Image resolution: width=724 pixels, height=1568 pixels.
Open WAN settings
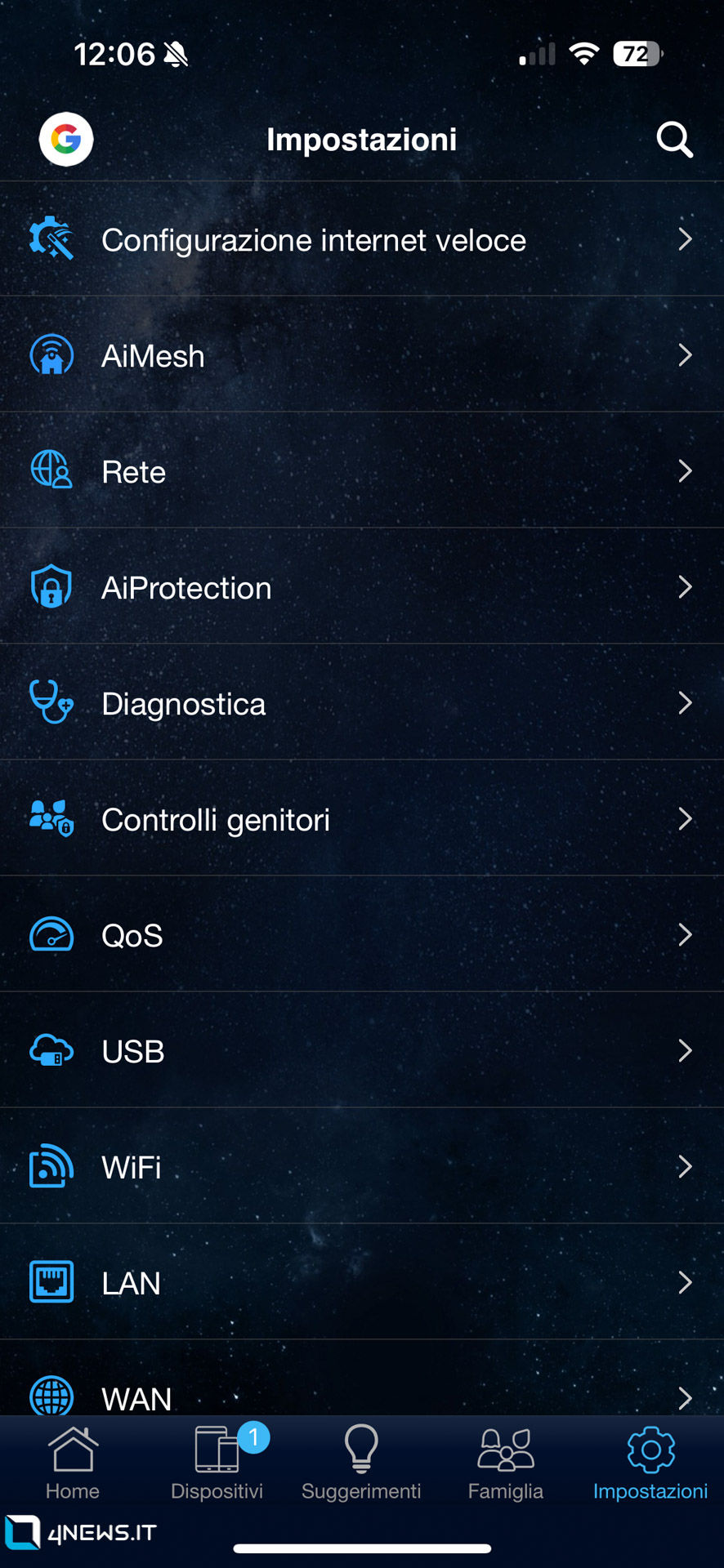pyautogui.click(x=362, y=1379)
